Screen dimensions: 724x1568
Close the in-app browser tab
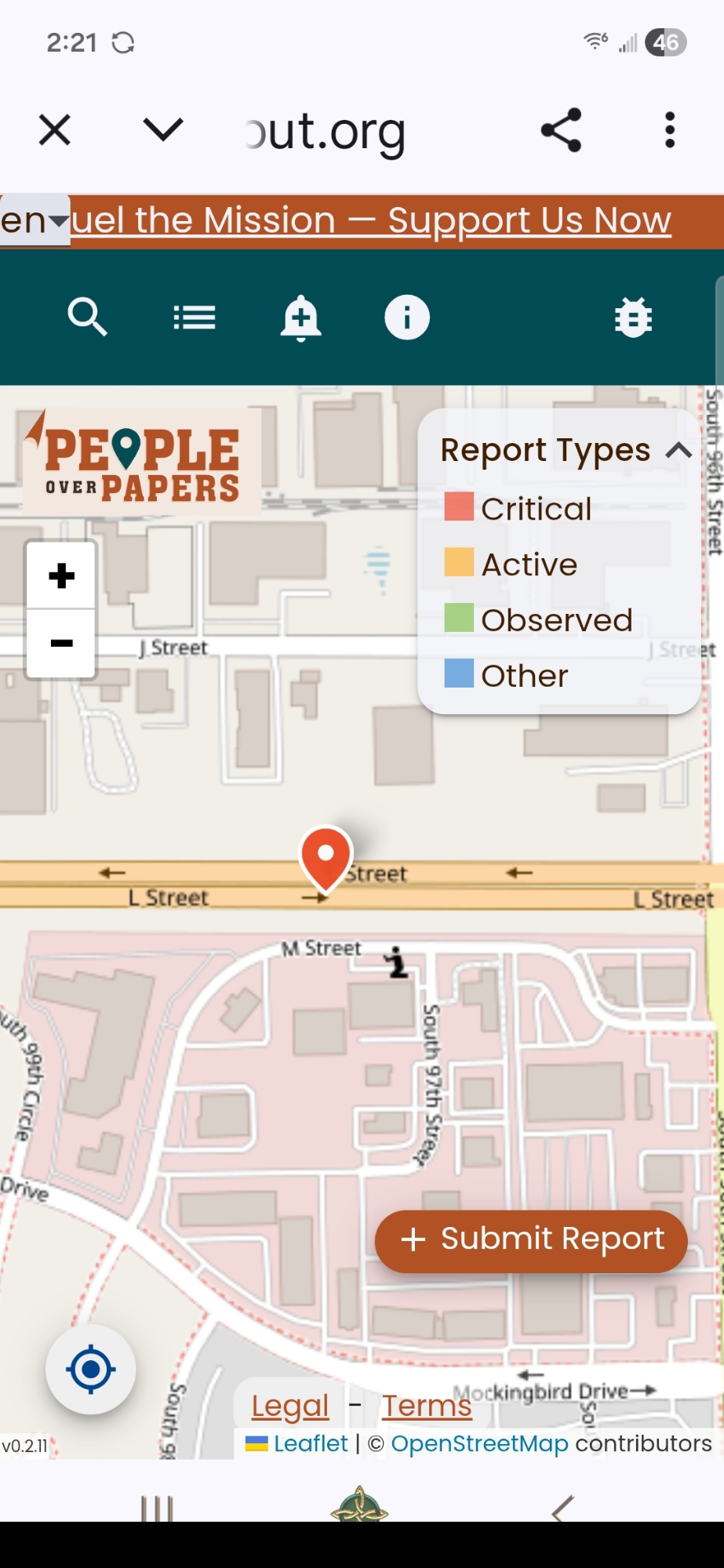[x=55, y=130]
